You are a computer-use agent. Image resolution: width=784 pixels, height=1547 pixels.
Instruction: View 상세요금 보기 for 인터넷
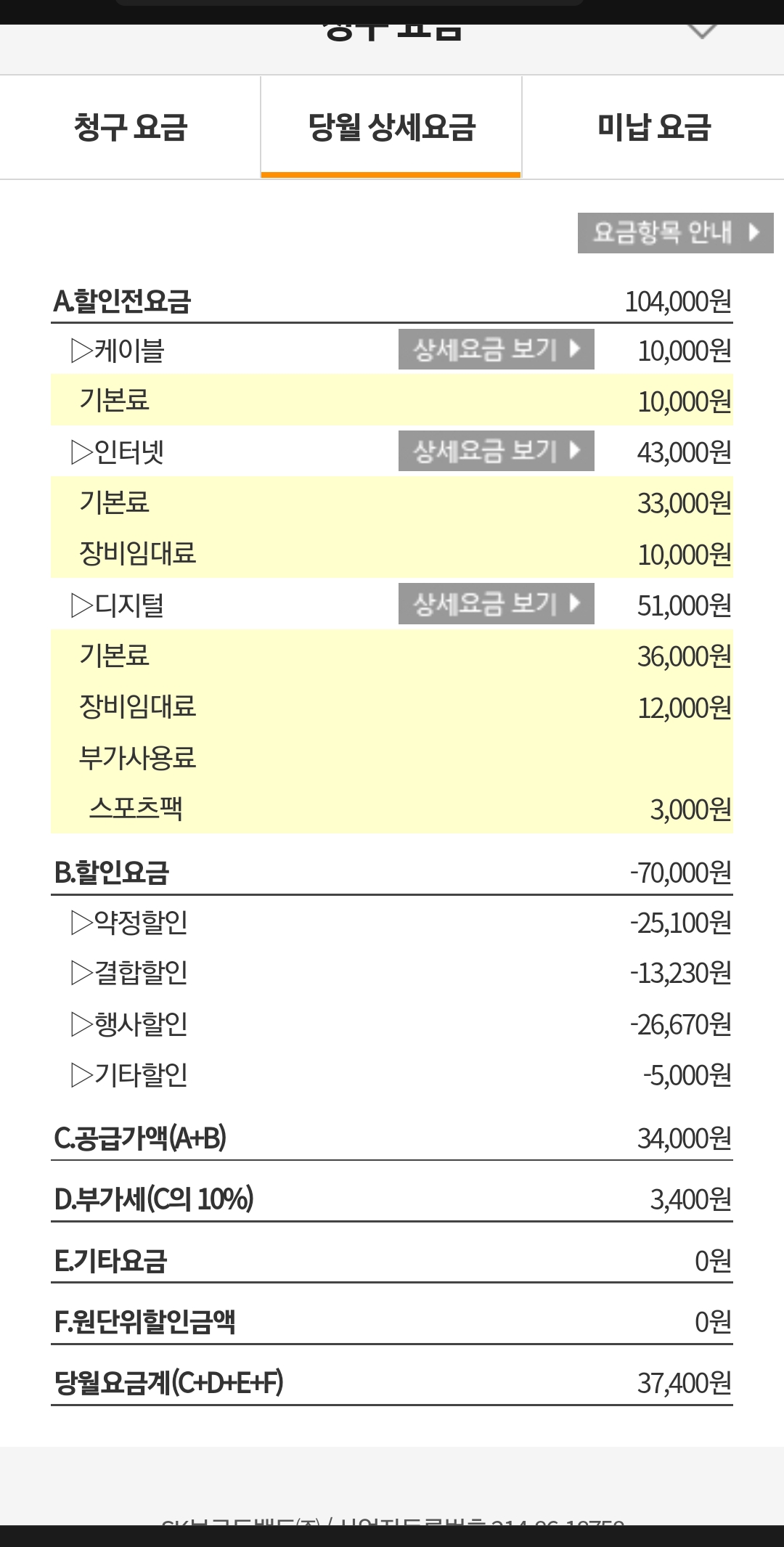point(496,452)
